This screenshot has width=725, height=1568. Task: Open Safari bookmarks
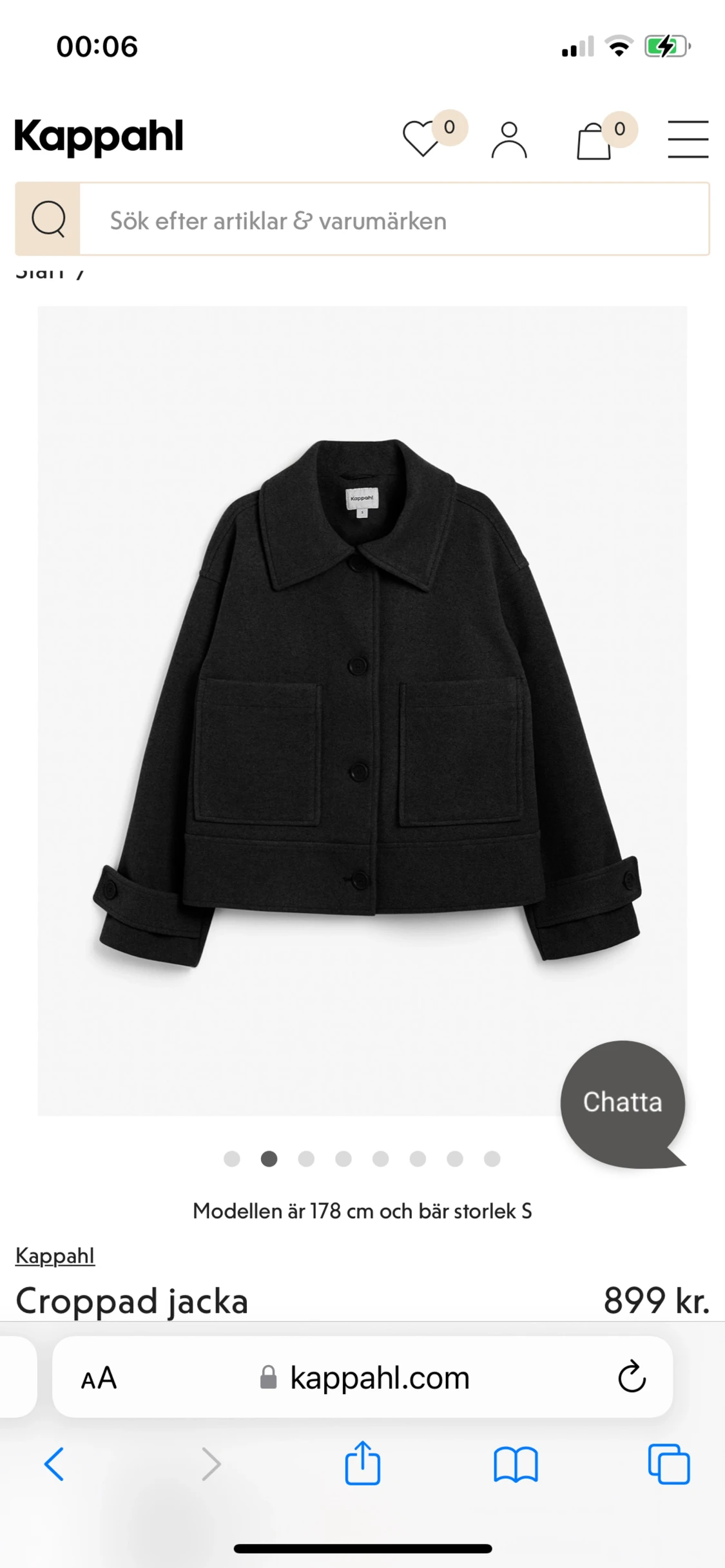tap(516, 1465)
